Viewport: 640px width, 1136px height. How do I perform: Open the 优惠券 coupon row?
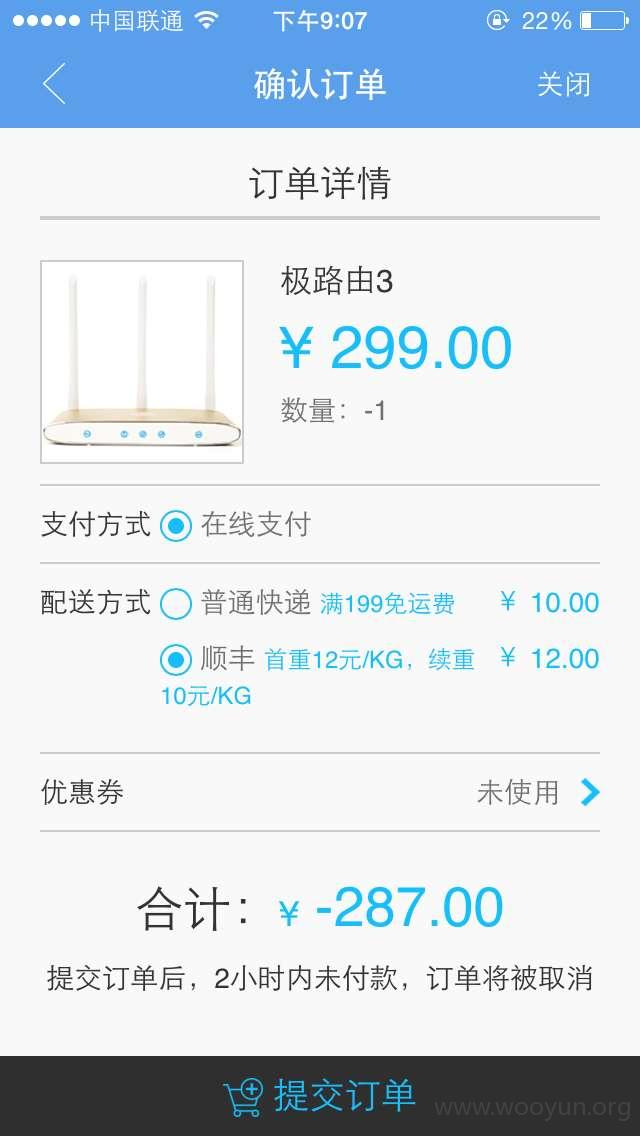click(320, 792)
